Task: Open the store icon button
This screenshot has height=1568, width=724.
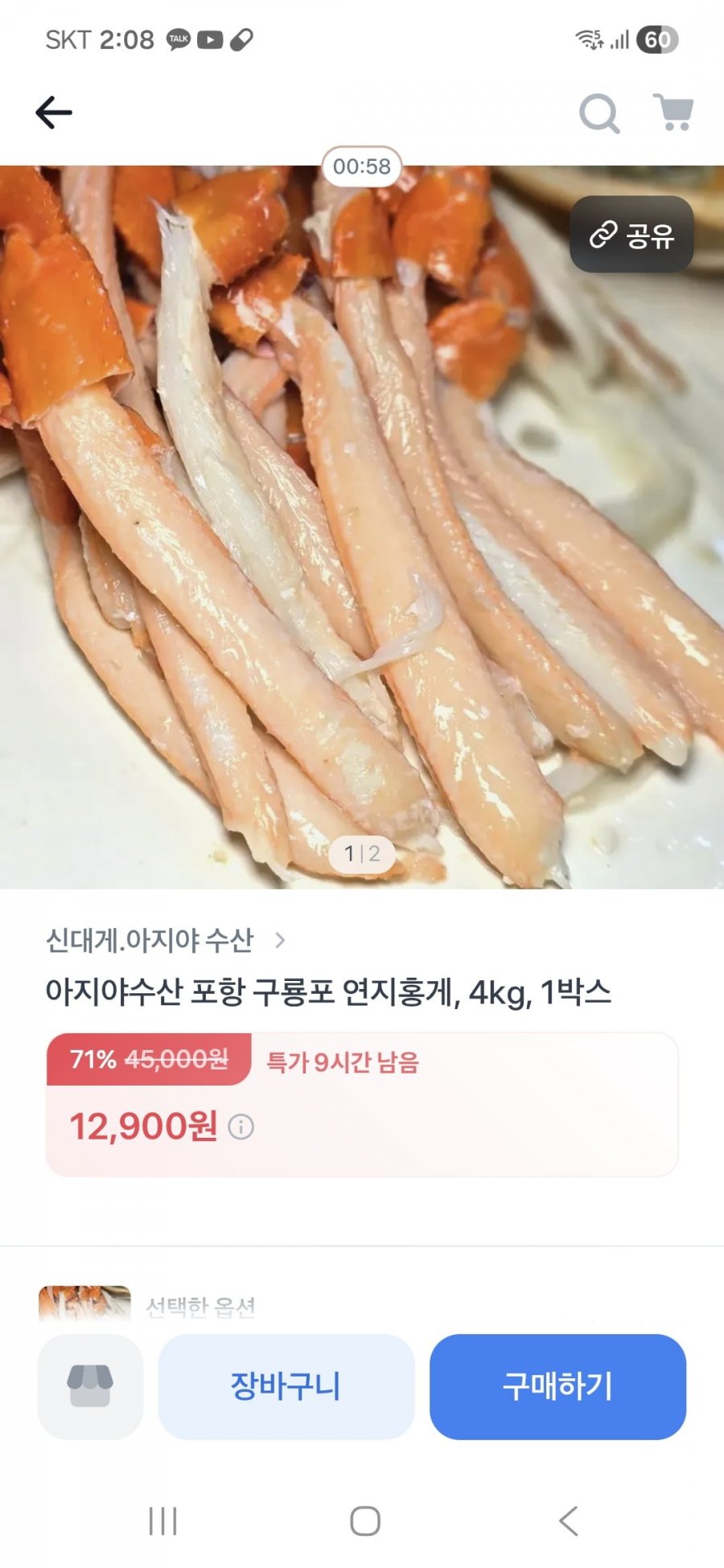Action: [90, 1386]
